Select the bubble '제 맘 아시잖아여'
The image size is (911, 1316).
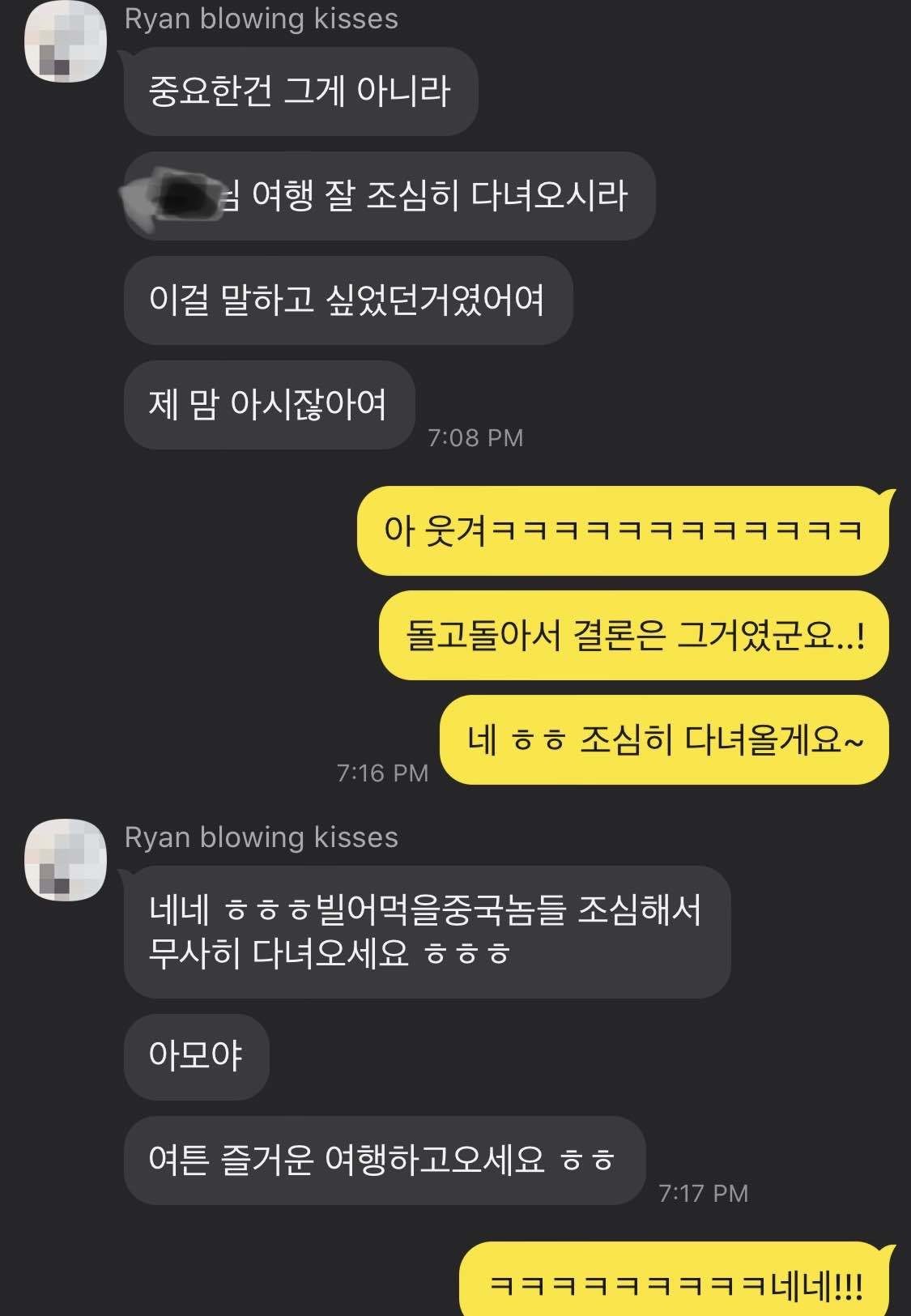tap(271, 402)
